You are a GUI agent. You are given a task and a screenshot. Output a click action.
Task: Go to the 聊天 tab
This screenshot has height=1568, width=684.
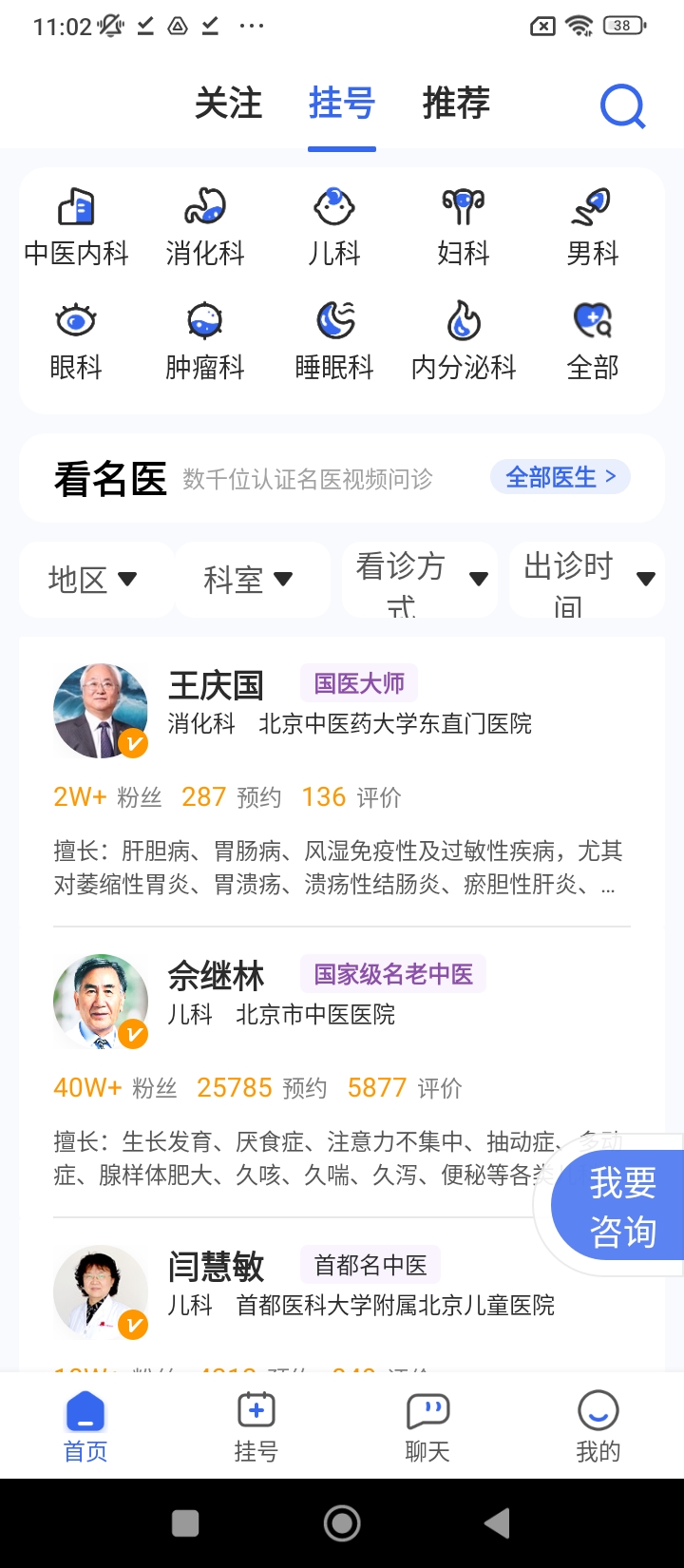point(427,1427)
